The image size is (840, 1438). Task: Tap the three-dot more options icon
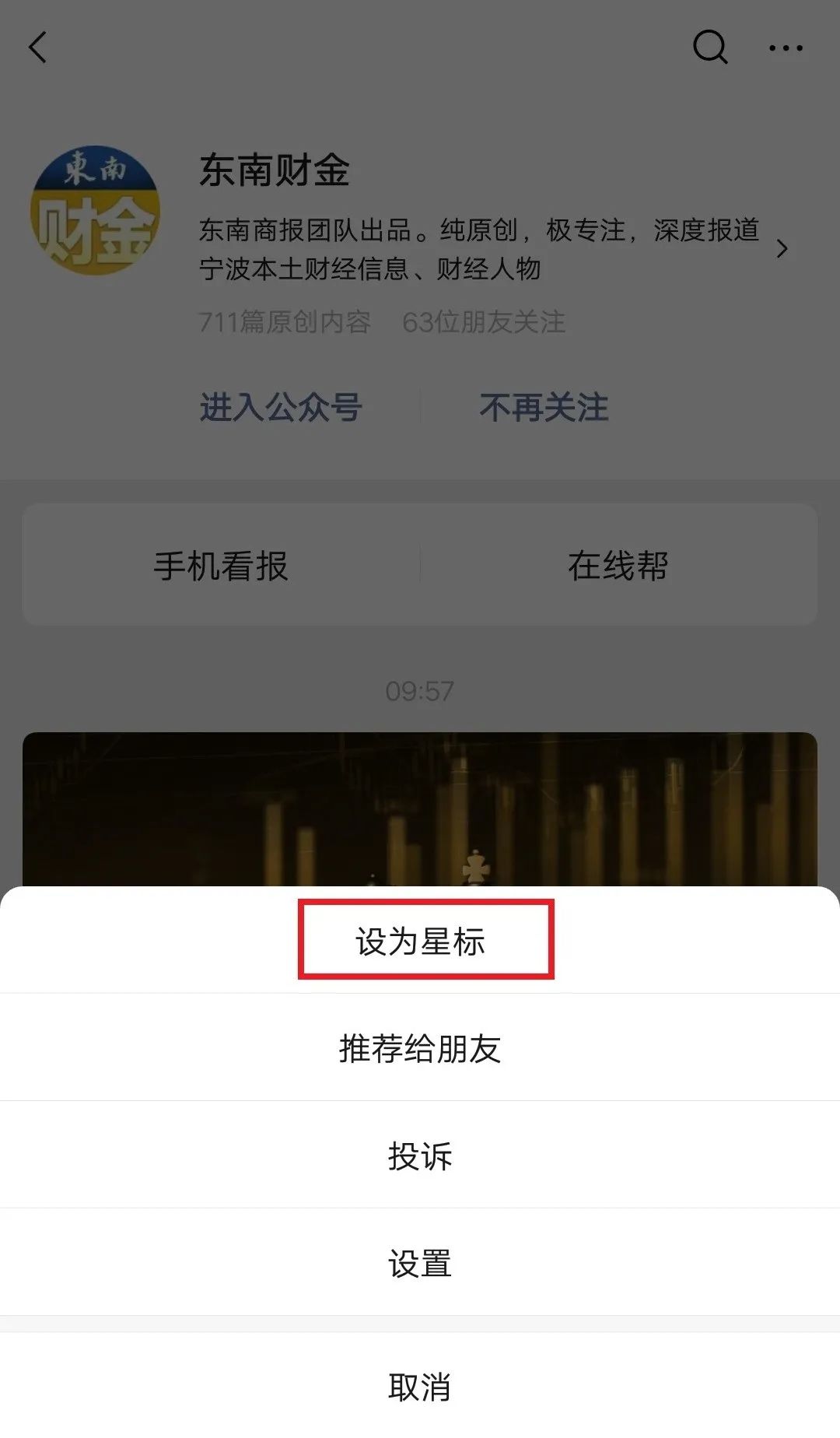point(786,47)
